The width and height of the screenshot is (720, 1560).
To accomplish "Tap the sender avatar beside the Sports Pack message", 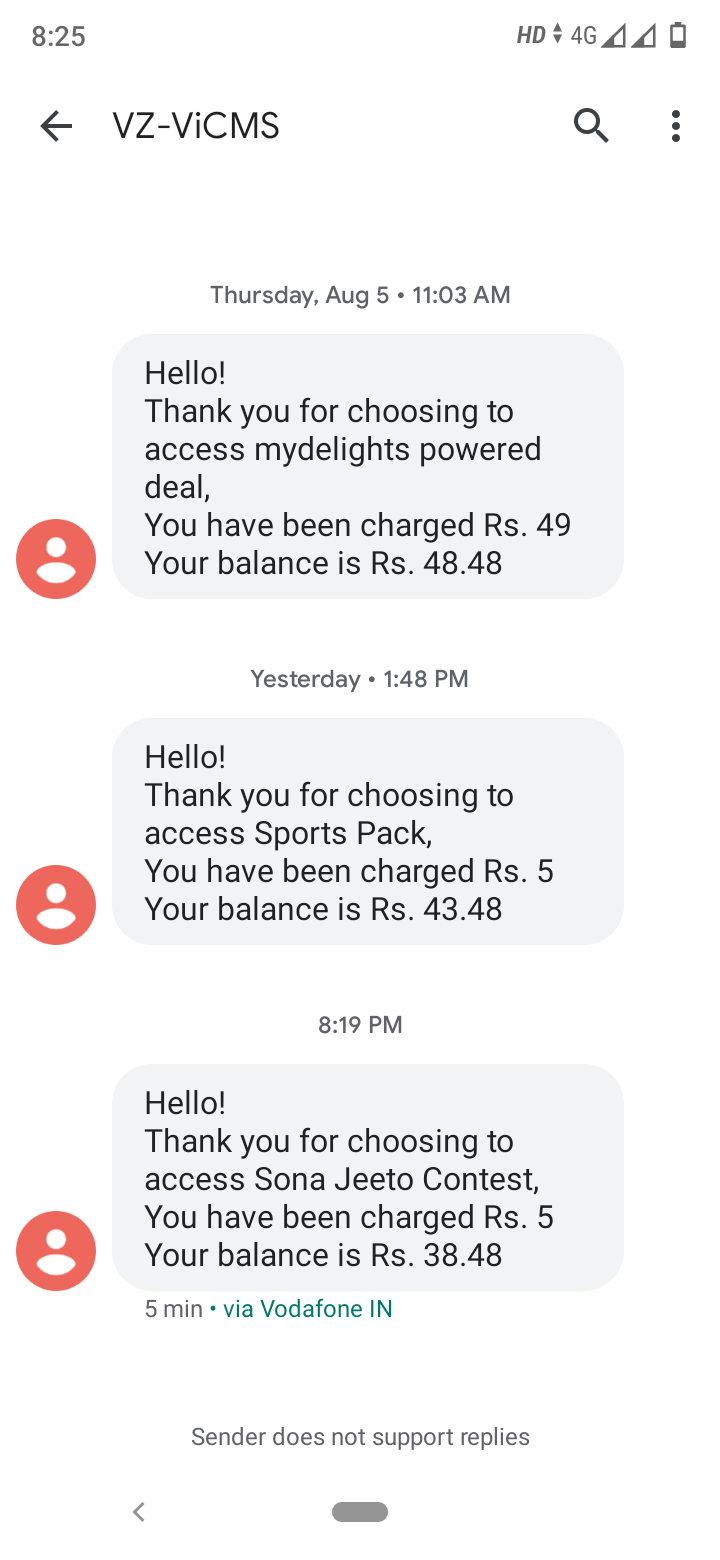I will pos(56,905).
